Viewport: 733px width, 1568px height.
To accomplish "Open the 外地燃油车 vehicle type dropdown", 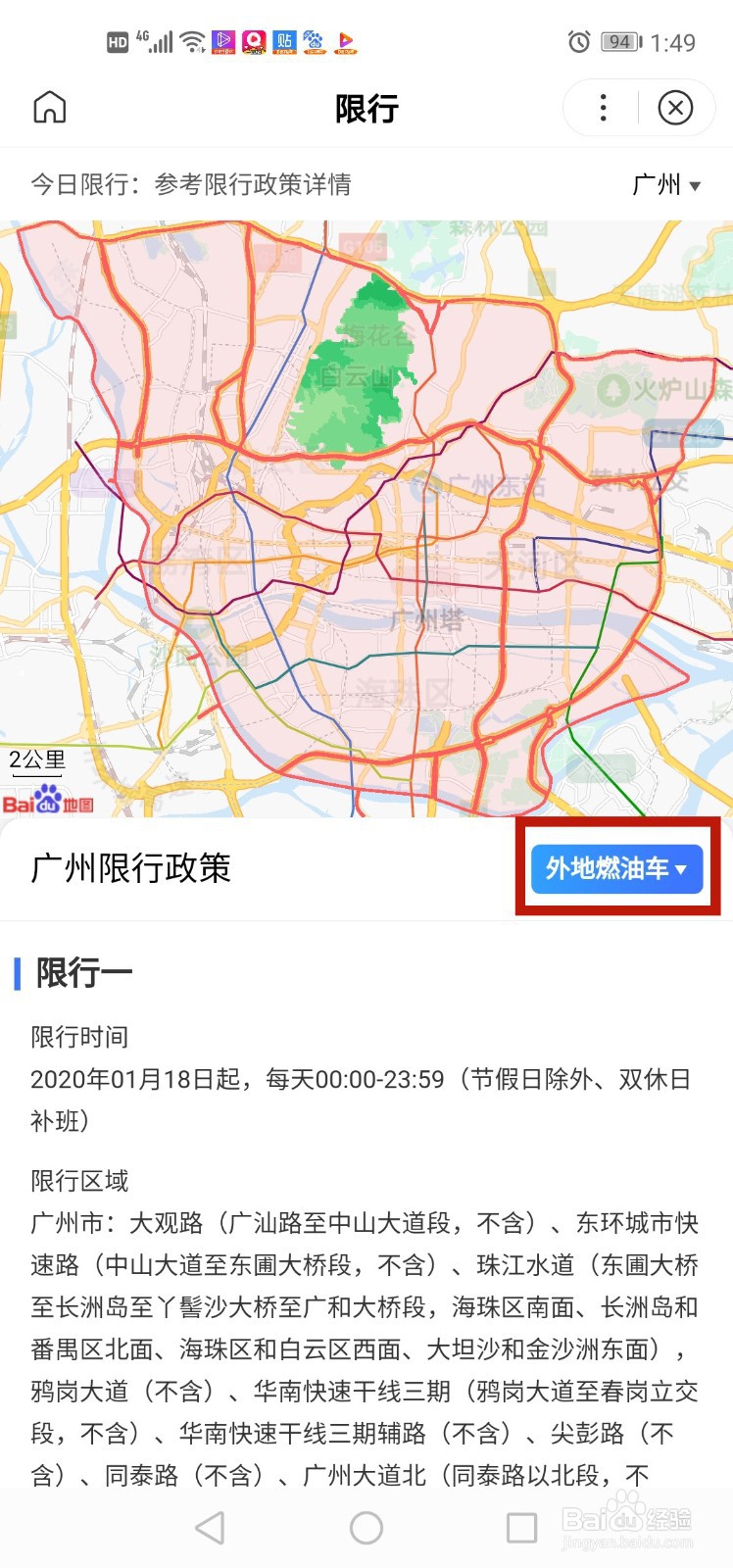I will (x=614, y=868).
